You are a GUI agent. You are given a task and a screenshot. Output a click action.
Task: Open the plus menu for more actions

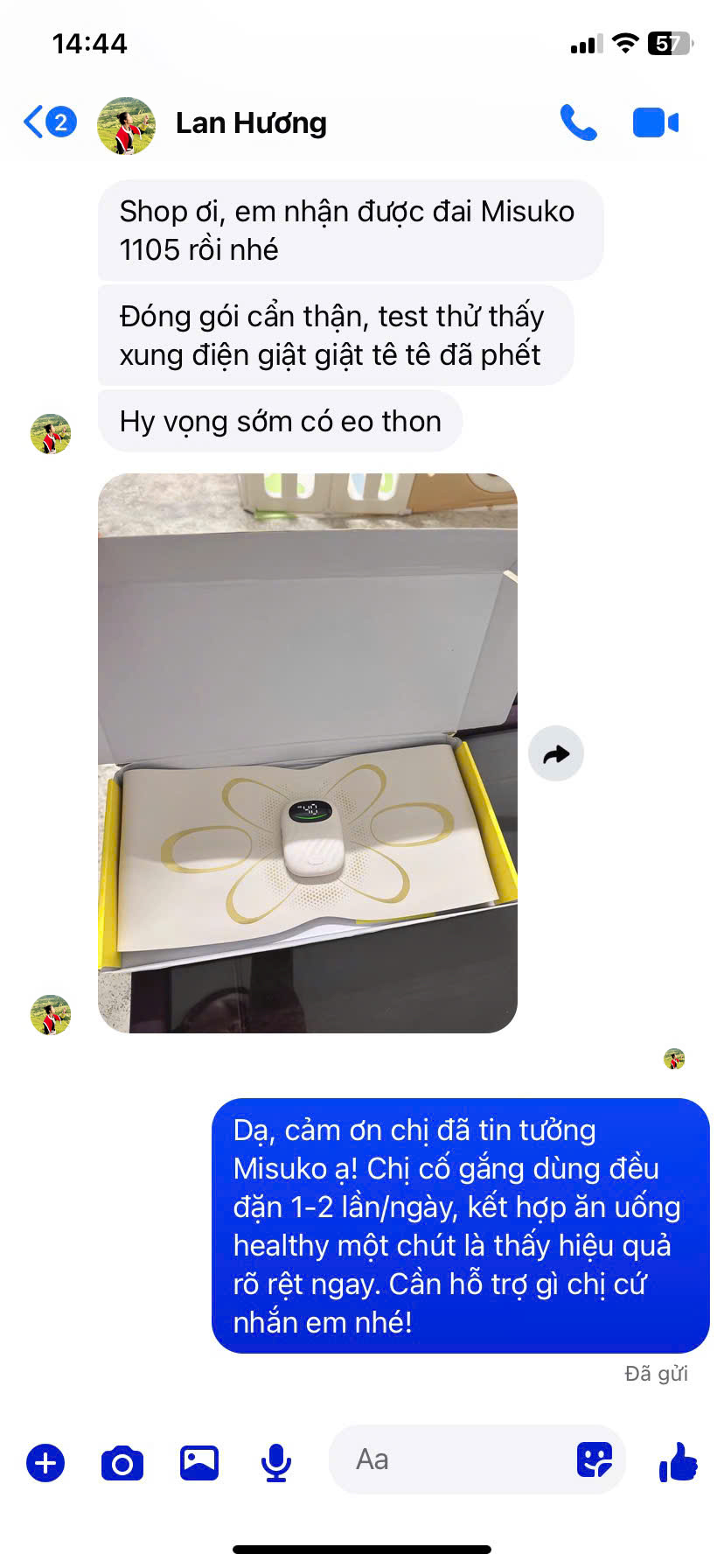[45, 1462]
